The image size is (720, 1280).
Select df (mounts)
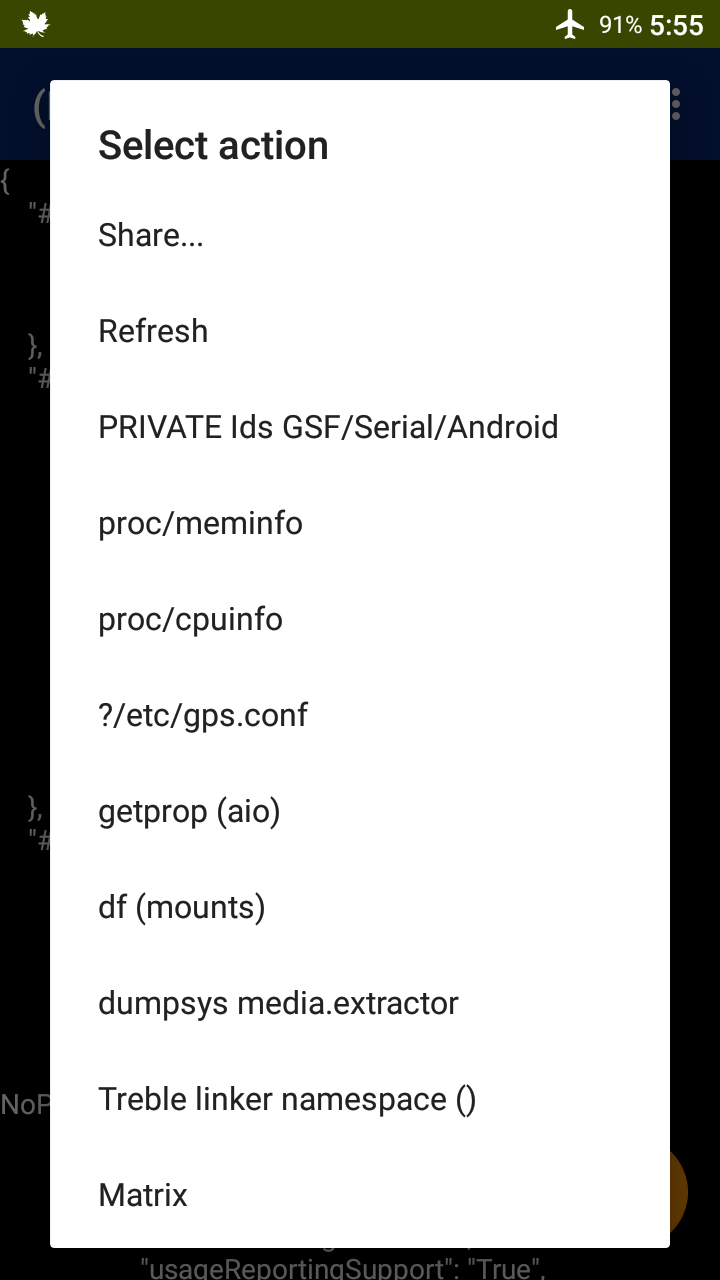360,907
